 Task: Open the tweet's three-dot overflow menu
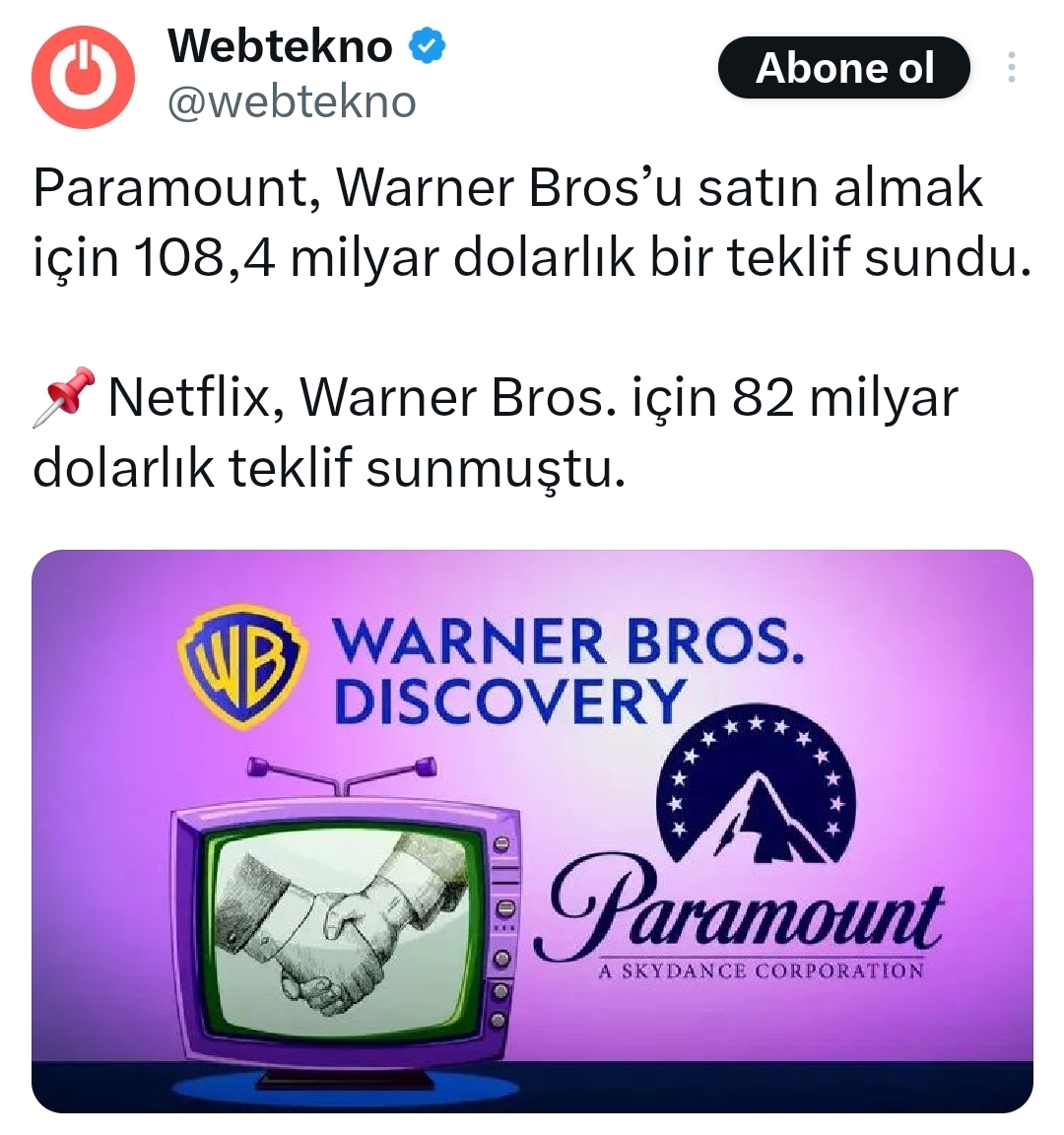click(x=1011, y=68)
